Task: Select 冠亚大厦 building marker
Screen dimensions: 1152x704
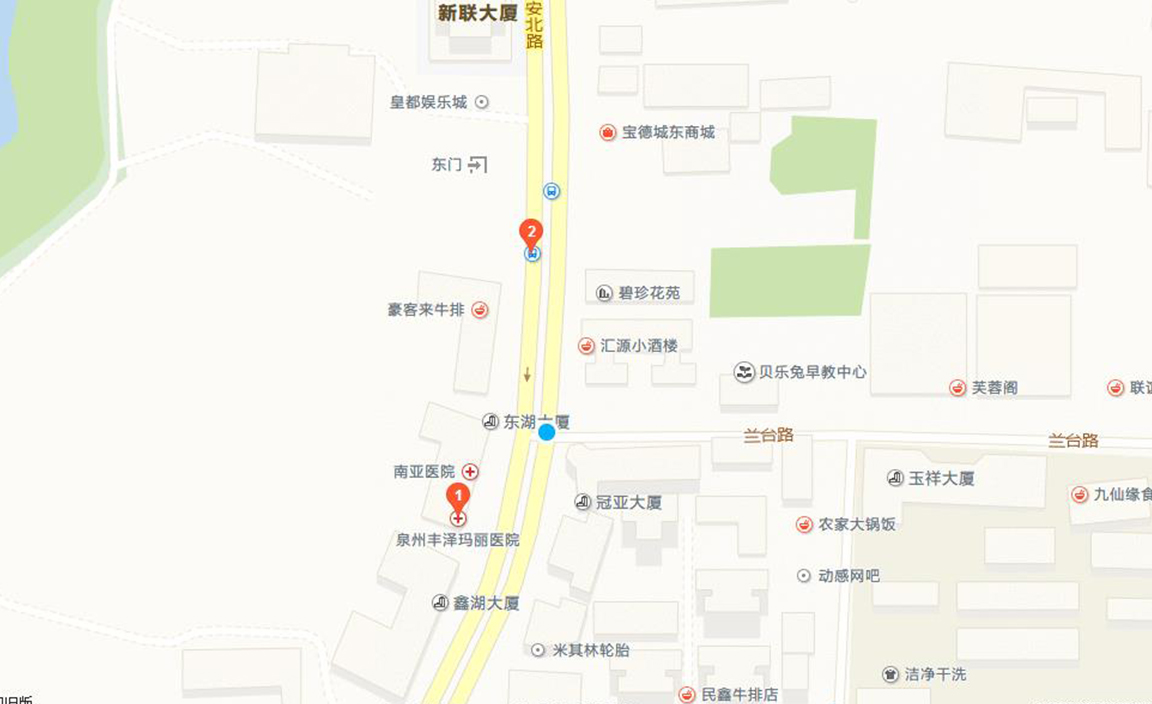Action: (x=583, y=502)
